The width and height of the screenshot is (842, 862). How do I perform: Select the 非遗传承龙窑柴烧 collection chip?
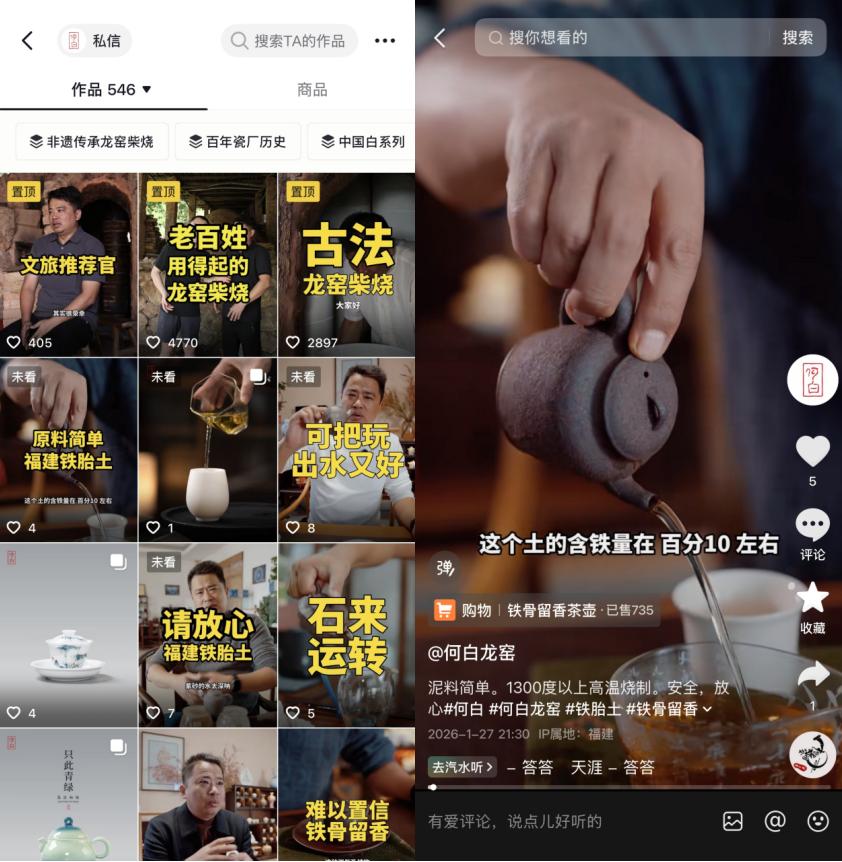click(91, 142)
